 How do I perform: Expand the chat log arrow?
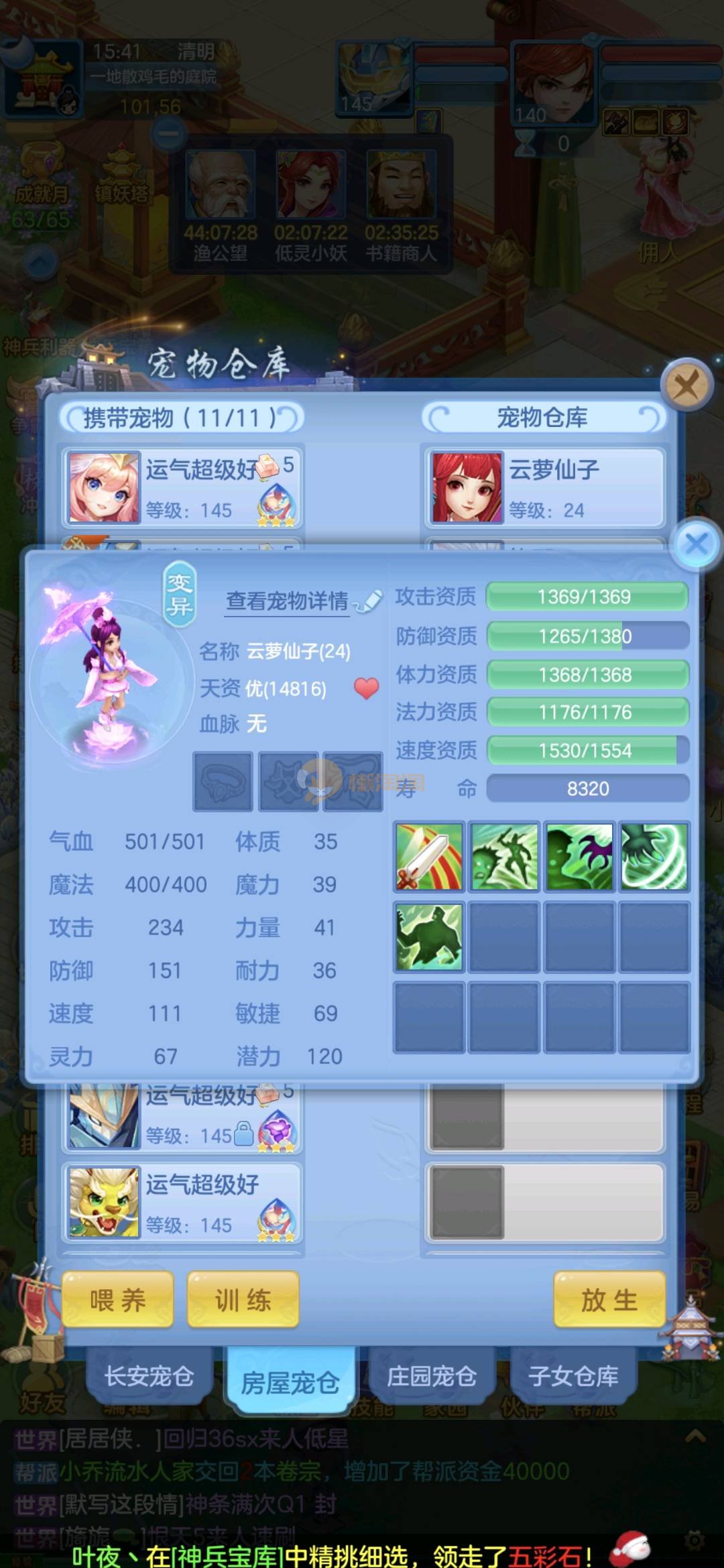[x=695, y=1436]
